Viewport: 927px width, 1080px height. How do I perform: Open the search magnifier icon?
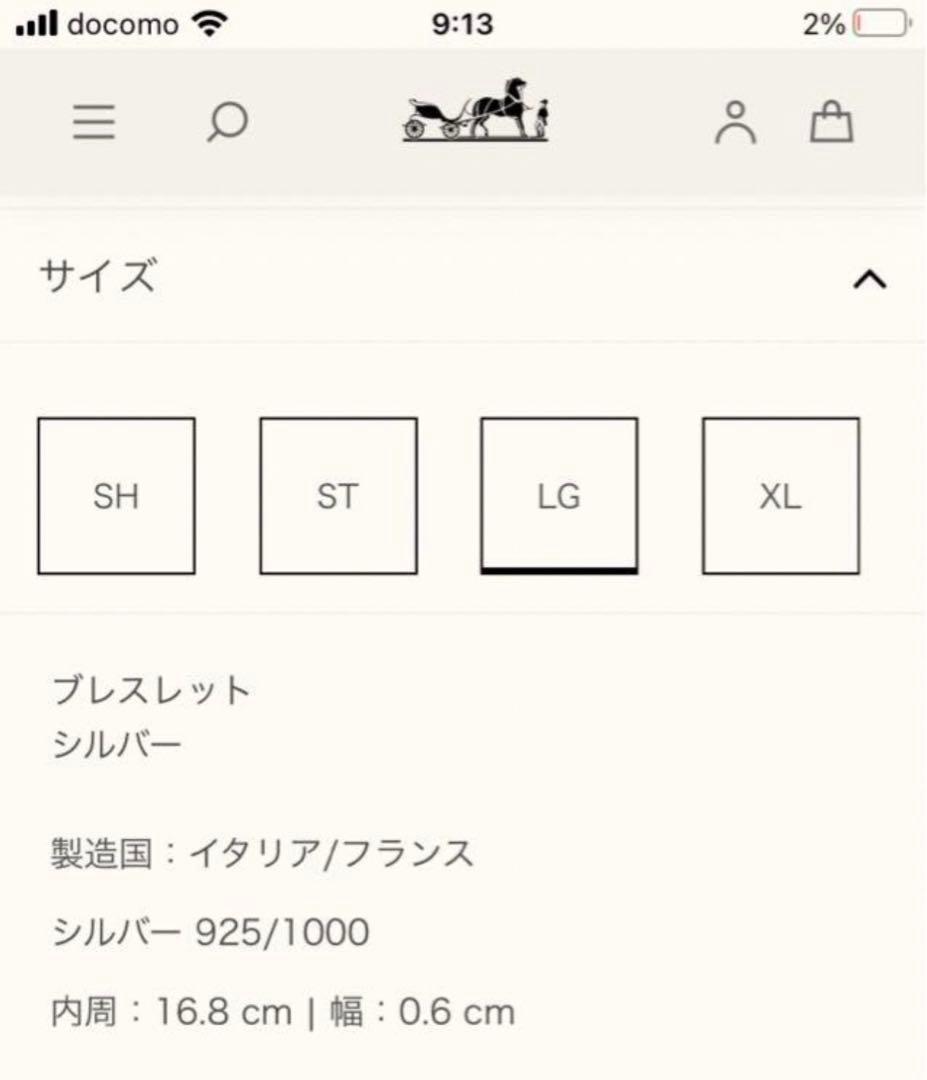[x=226, y=122]
